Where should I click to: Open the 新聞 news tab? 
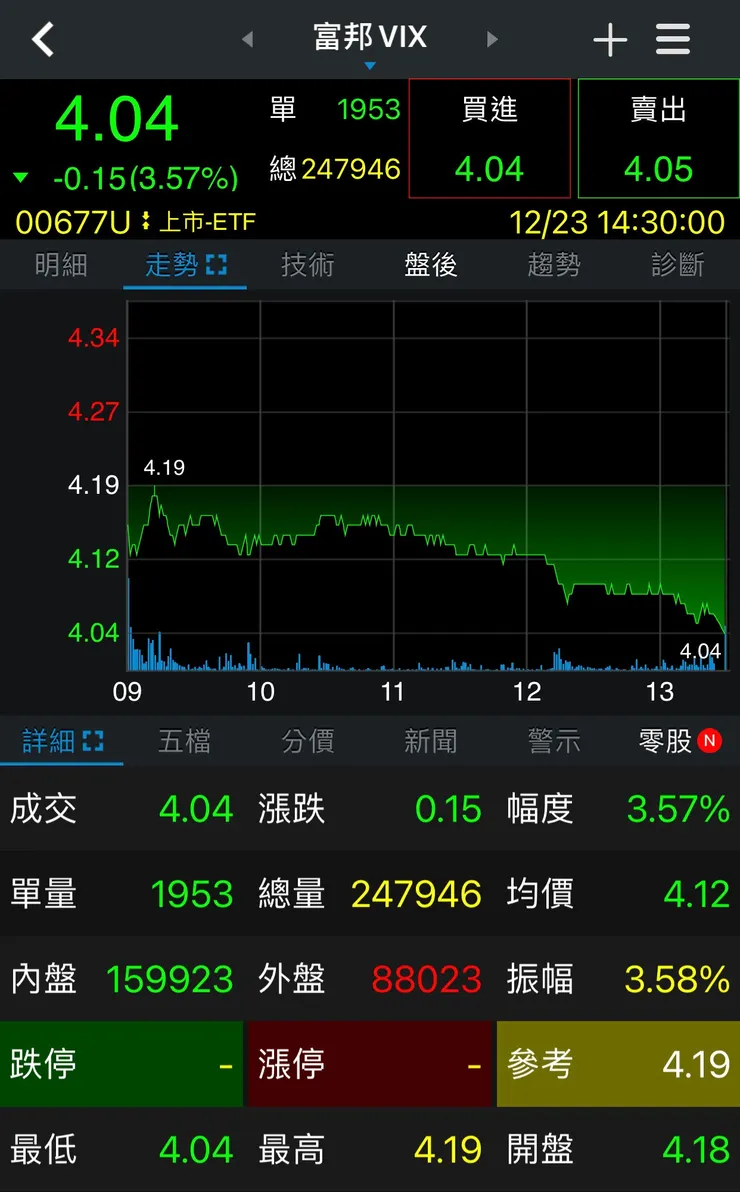pos(430,740)
